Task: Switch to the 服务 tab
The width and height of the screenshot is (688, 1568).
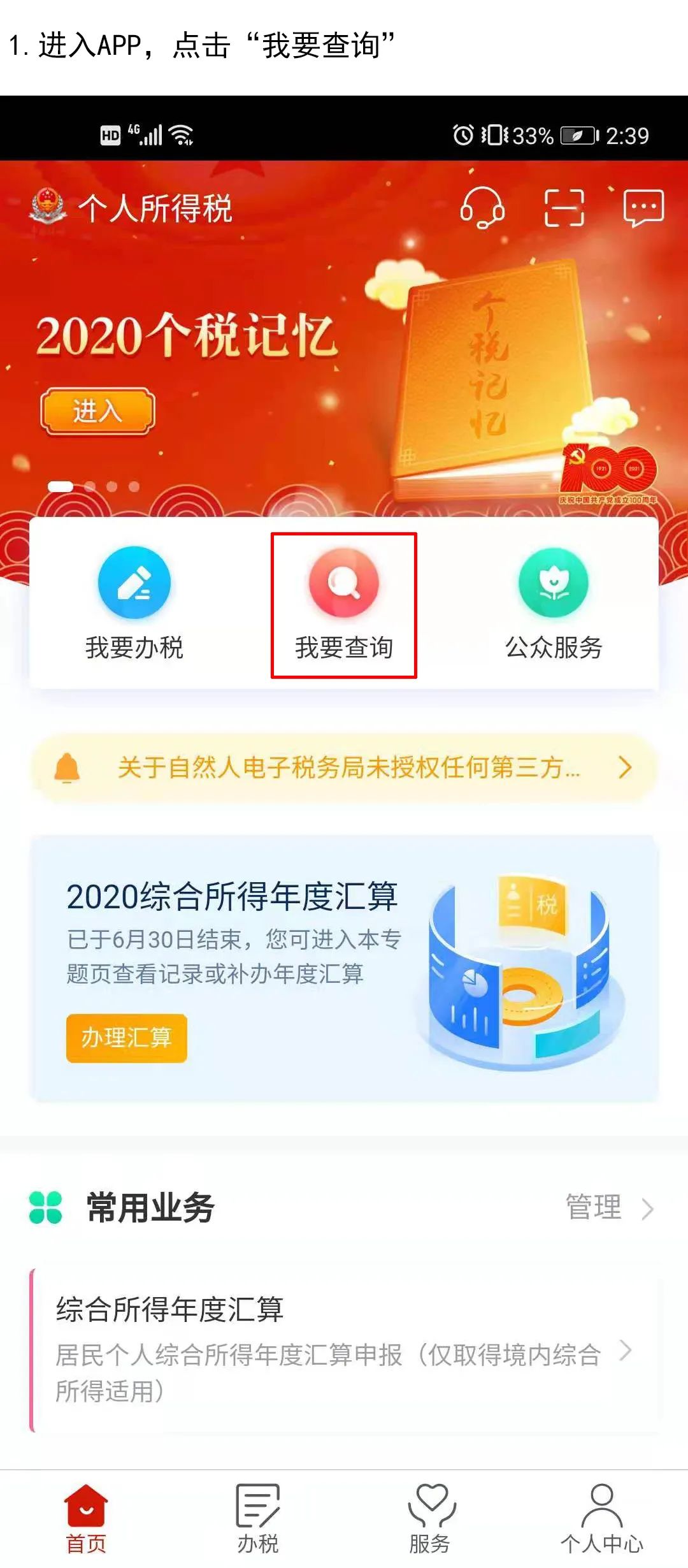Action: (x=430, y=1520)
